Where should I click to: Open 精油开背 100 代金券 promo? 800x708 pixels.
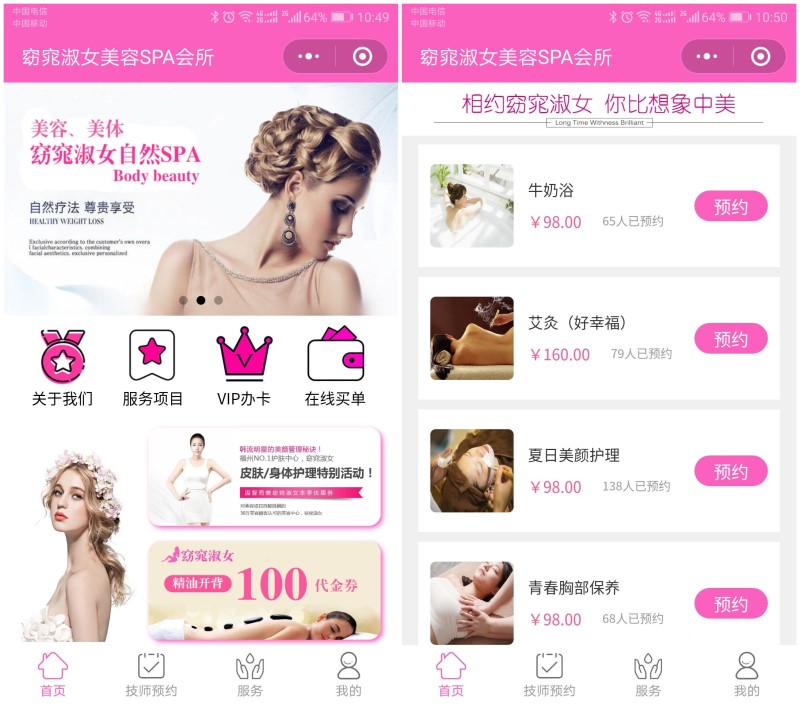pos(265,590)
